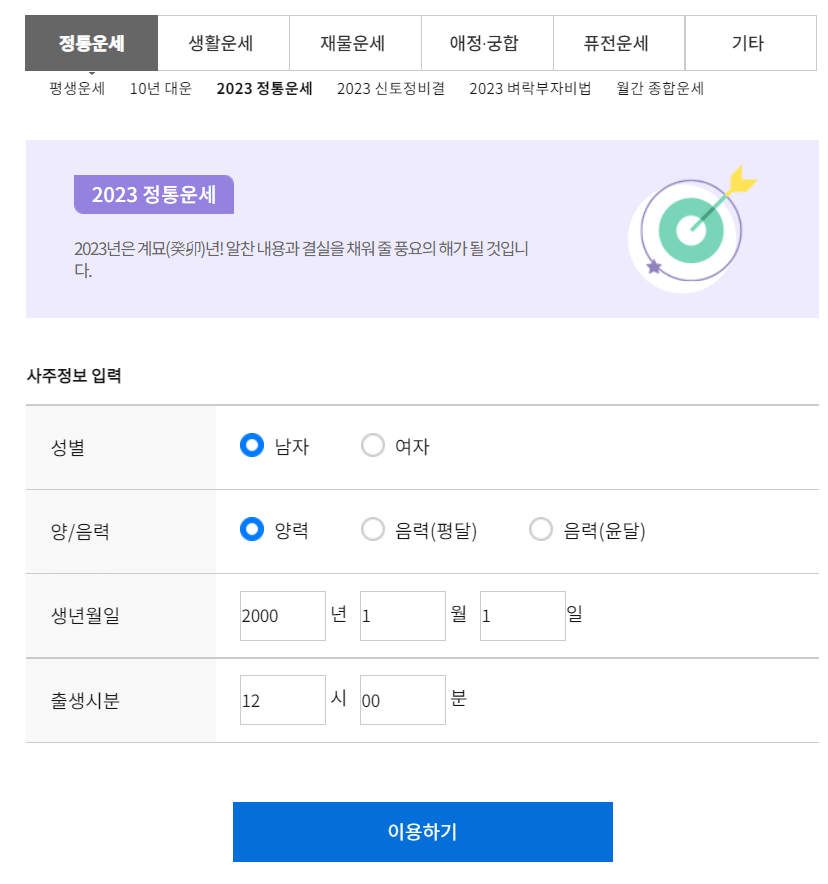Open the 10년 대운 link
The image size is (828, 884).
coord(160,89)
